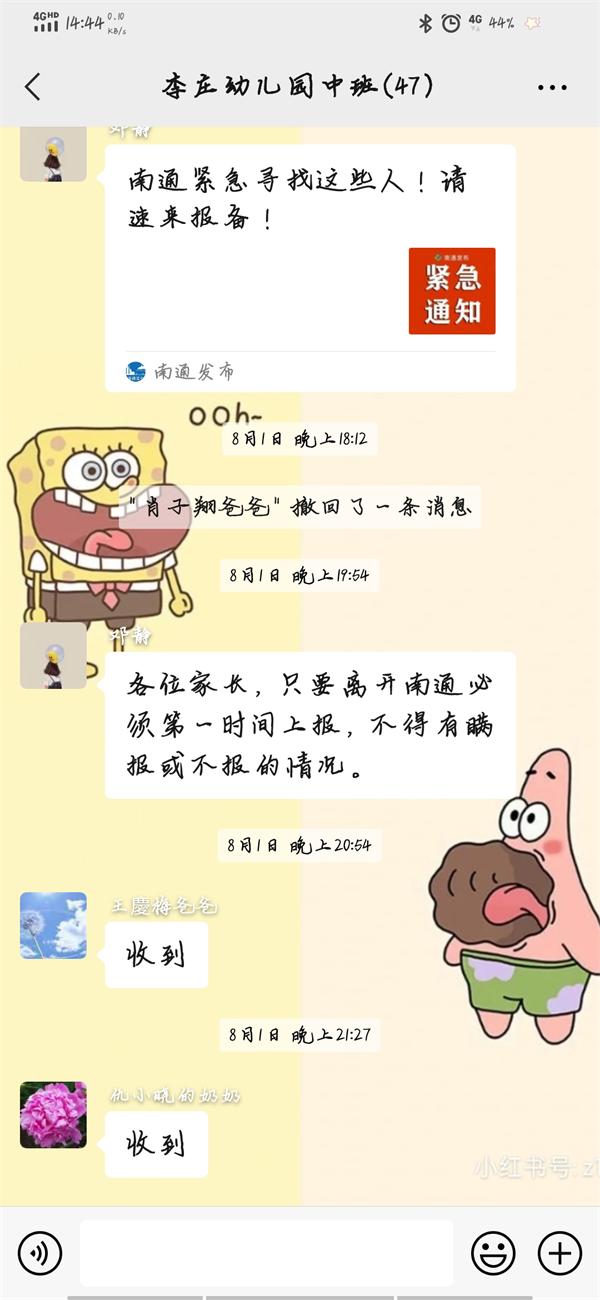Viewport: 600px width, 1300px height.
Task: View 王璧梅爸爸's profile avatar
Action: point(53,925)
